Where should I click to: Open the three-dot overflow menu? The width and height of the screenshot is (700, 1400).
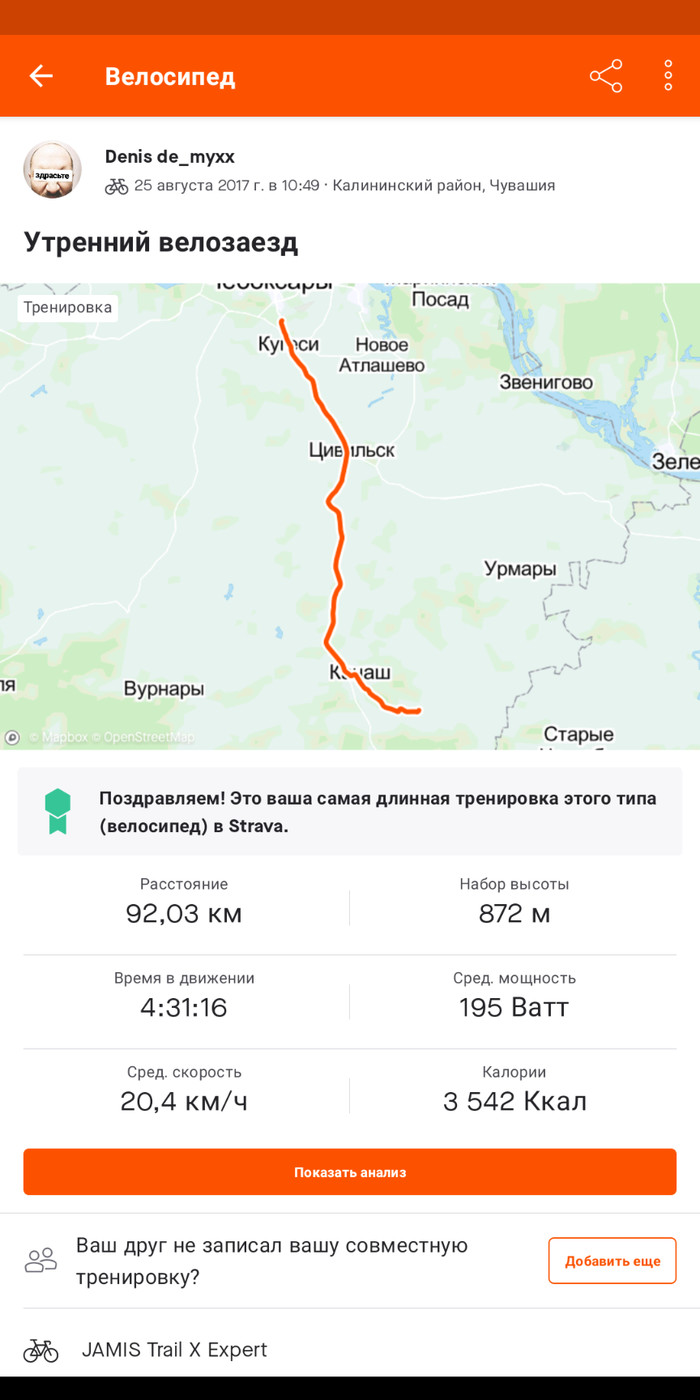point(667,76)
